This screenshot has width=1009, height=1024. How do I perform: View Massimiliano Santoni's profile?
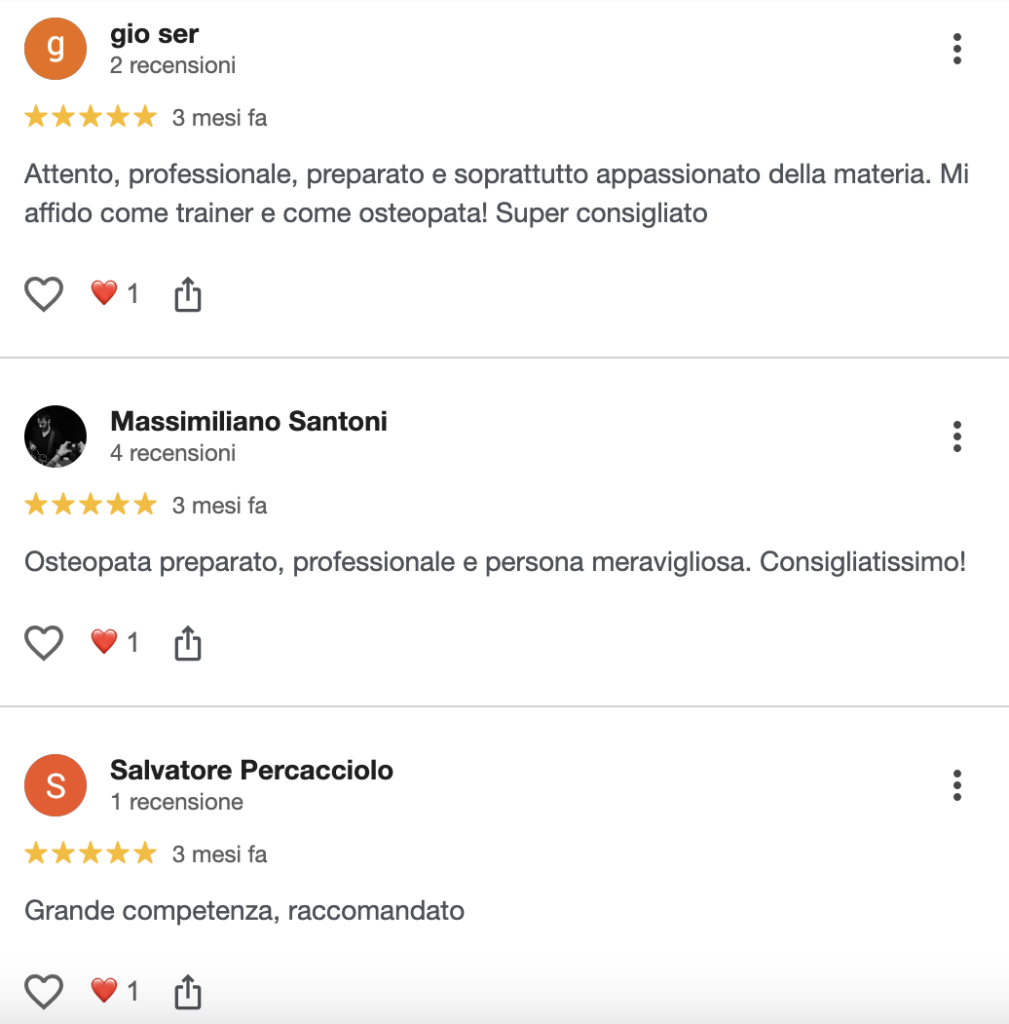[x=248, y=422]
